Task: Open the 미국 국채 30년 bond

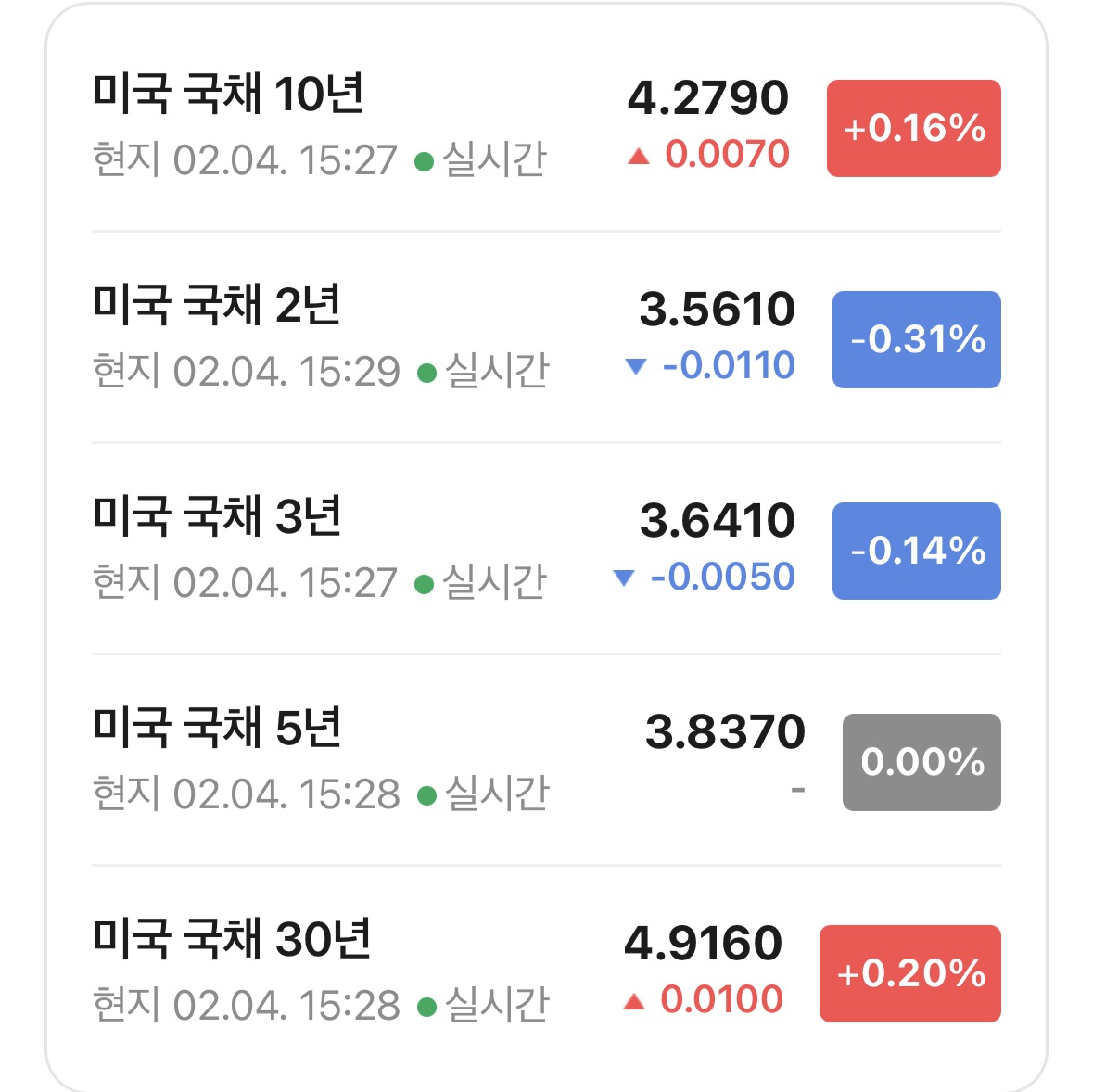Action: [x=547, y=971]
